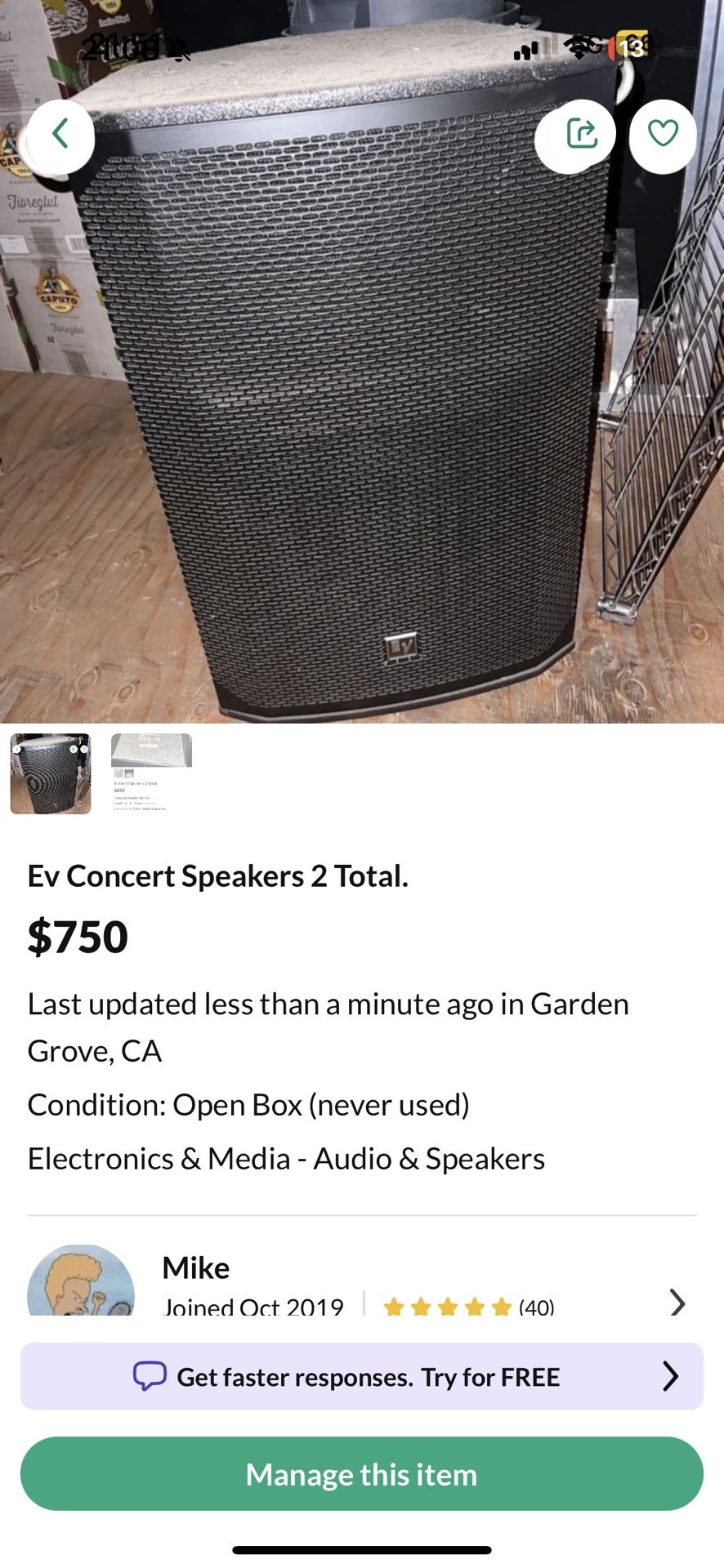Open Get faster responses Try for FREE
The height and width of the screenshot is (1568, 724).
point(362,1376)
